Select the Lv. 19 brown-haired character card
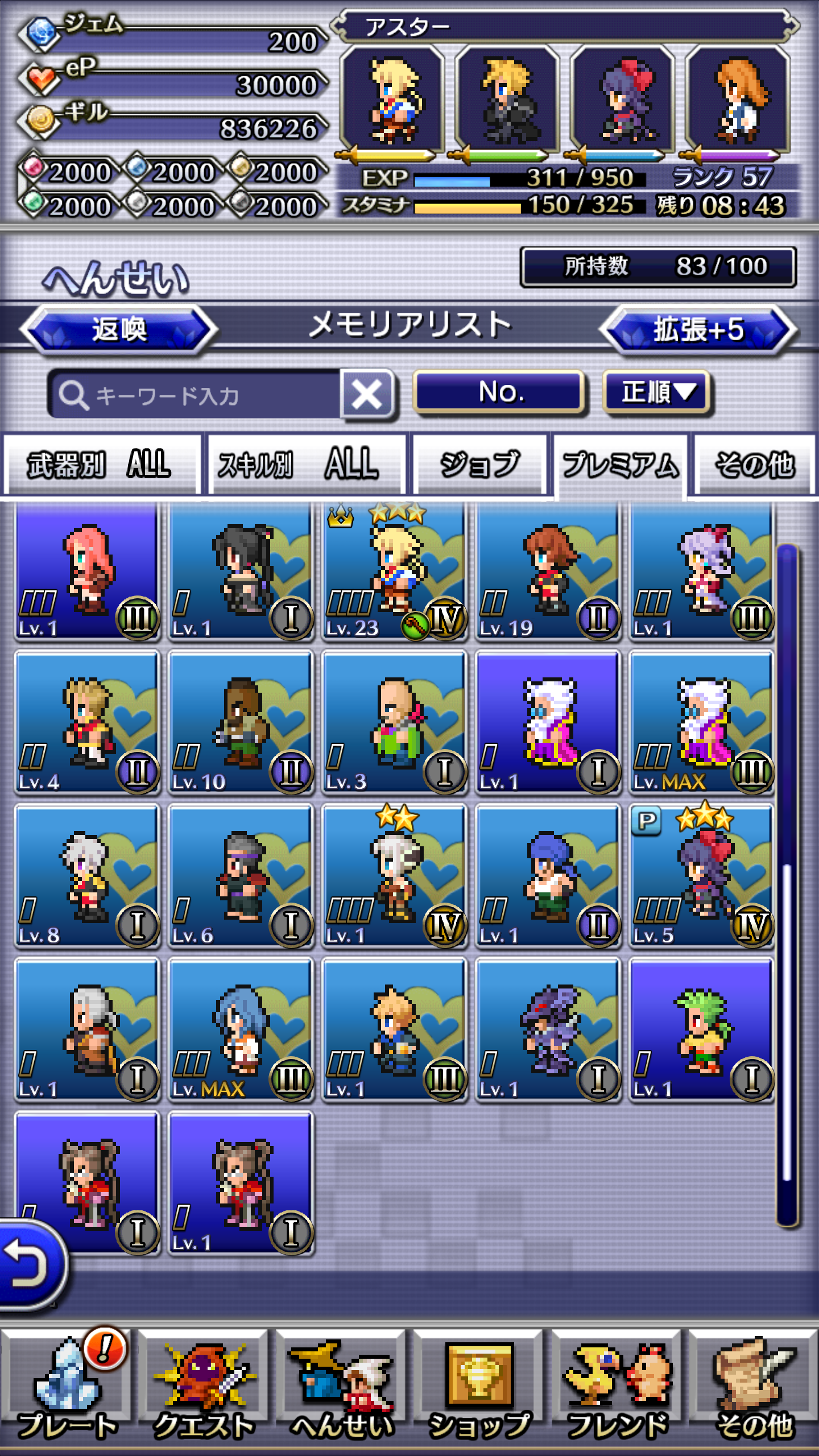The image size is (819, 1456). click(x=547, y=572)
